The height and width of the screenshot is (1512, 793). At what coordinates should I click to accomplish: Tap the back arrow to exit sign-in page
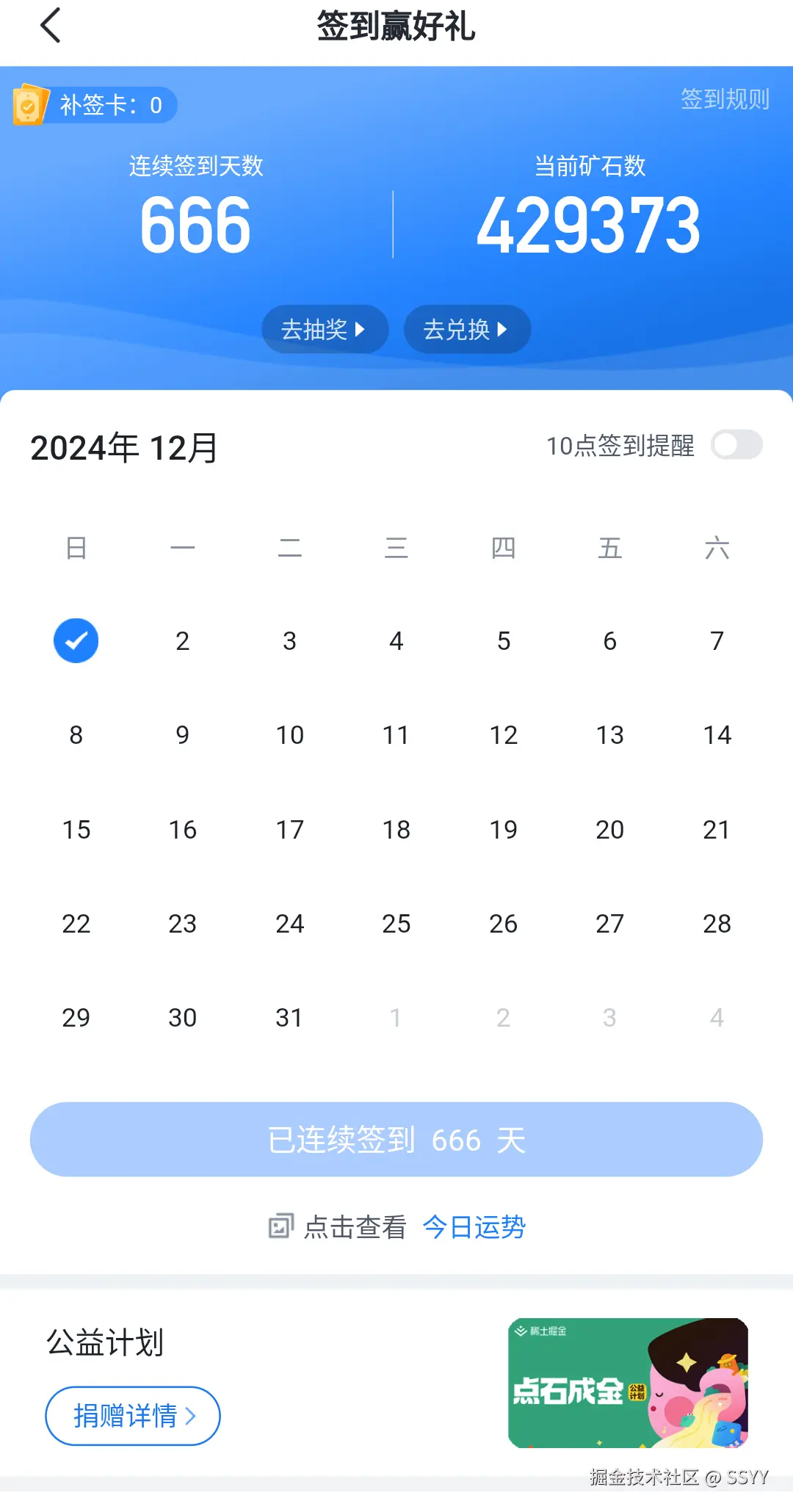(50, 24)
